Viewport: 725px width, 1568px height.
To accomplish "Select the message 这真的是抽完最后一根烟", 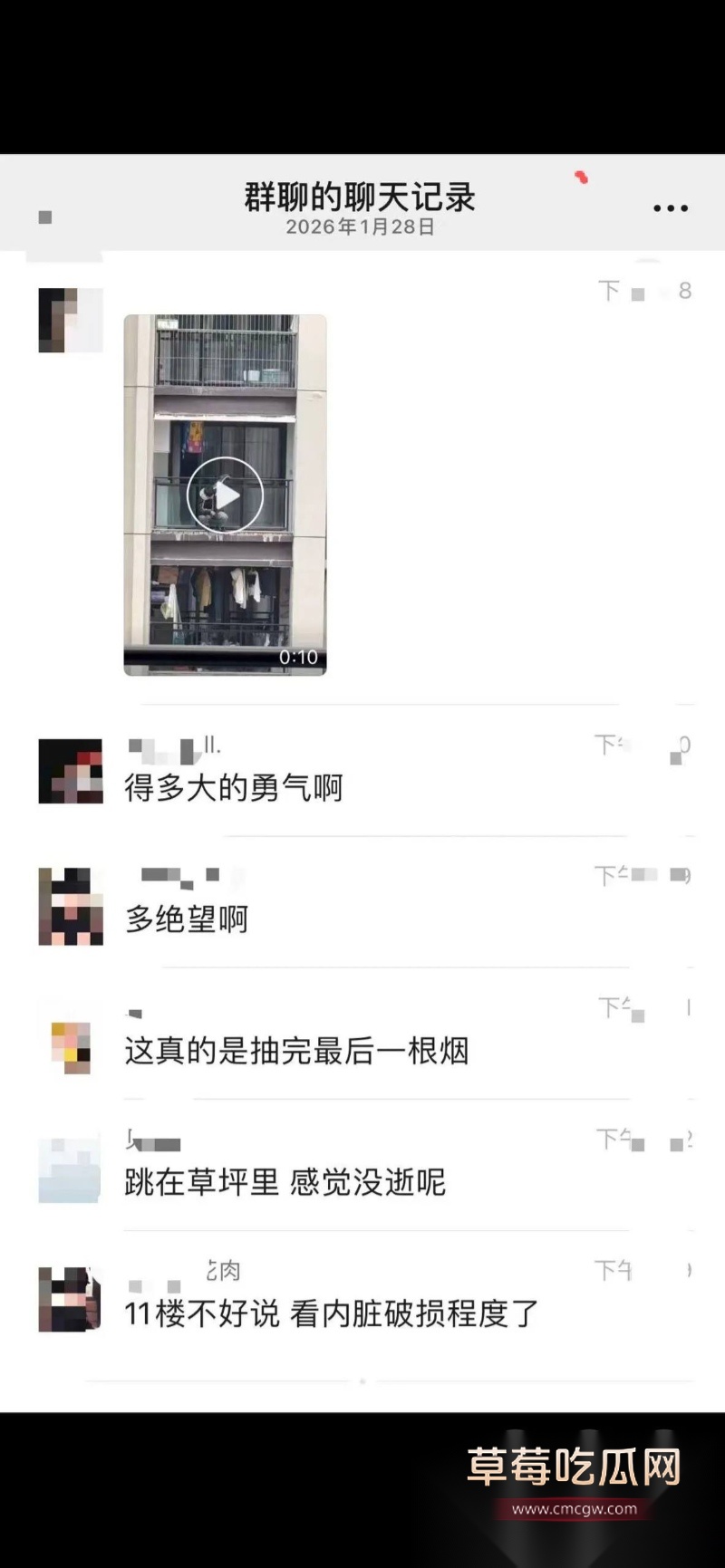I will (x=295, y=1051).
